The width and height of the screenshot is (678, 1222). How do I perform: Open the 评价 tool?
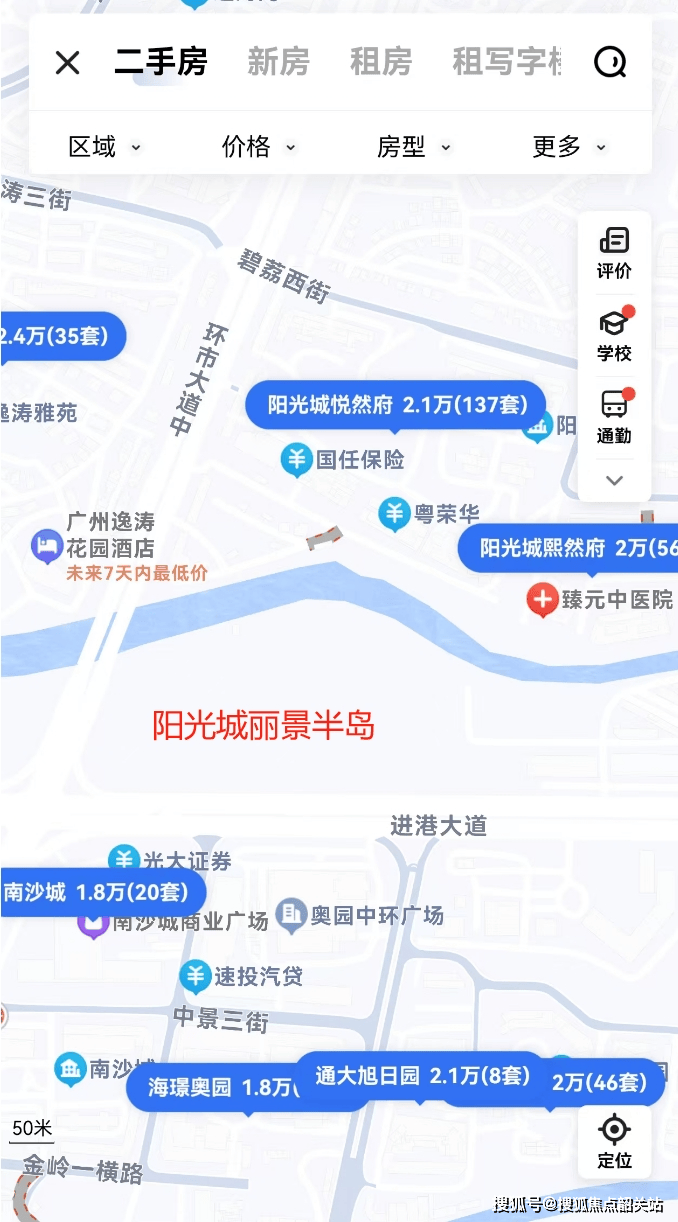point(614,253)
